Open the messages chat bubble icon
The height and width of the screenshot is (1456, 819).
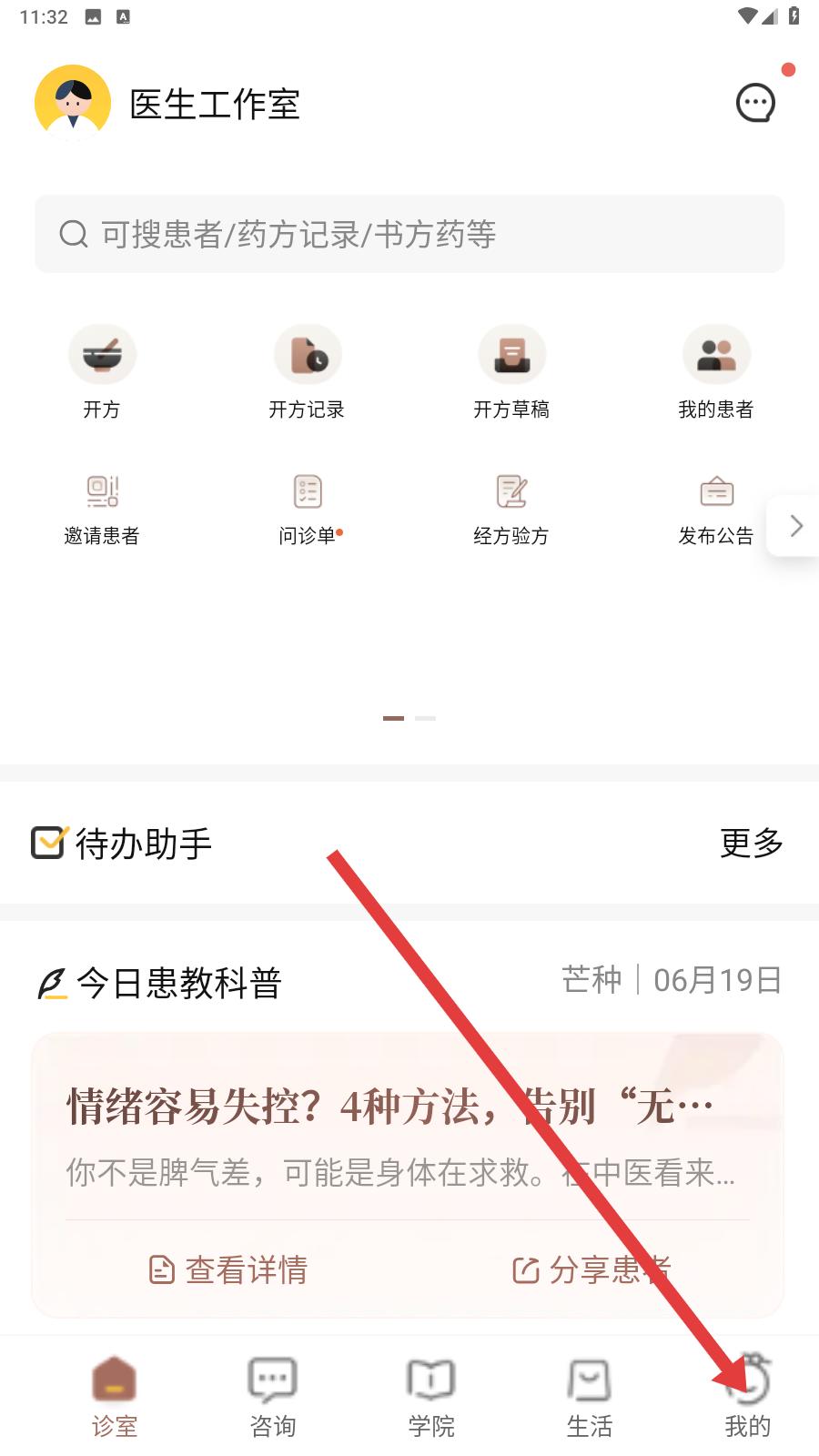tap(756, 103)
